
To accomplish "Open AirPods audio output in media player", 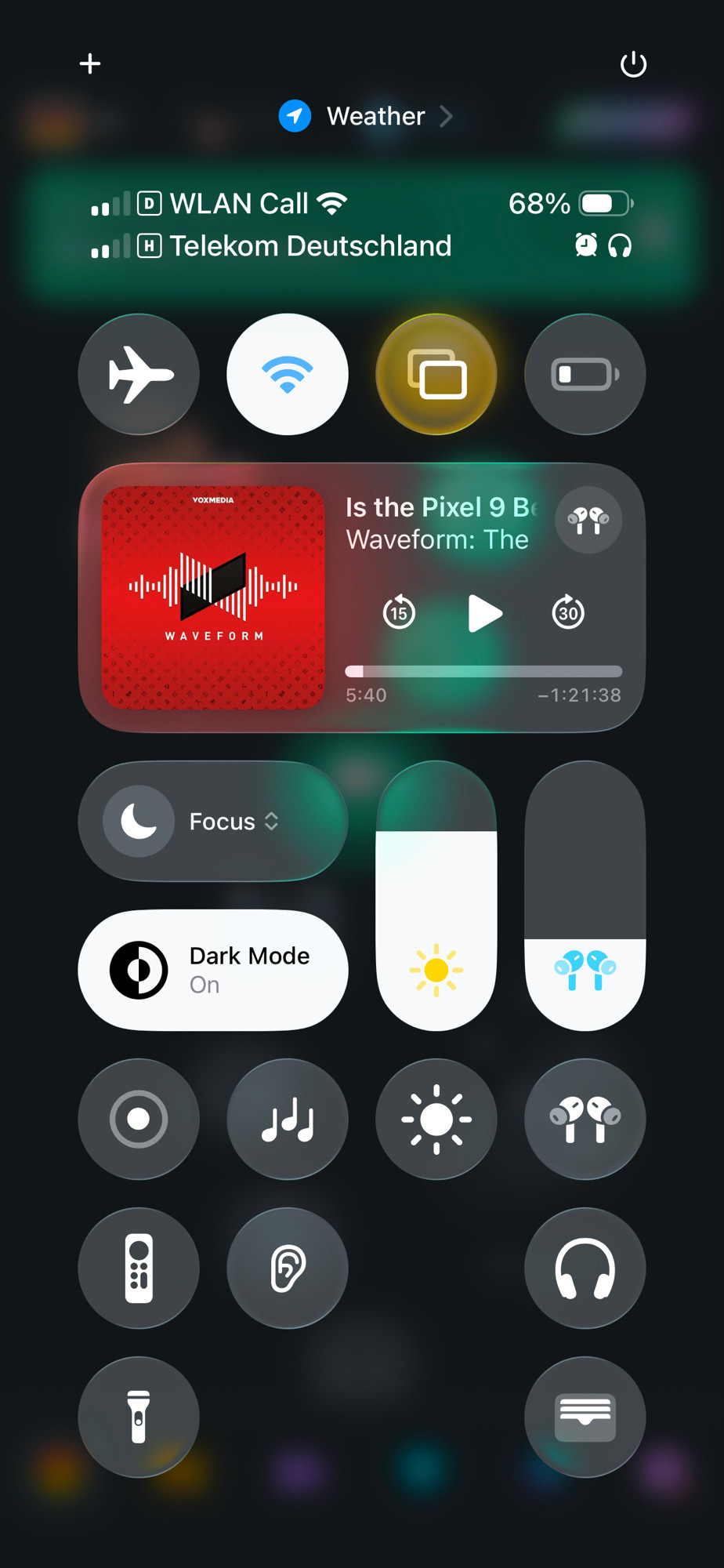I will tap(588, 519).
